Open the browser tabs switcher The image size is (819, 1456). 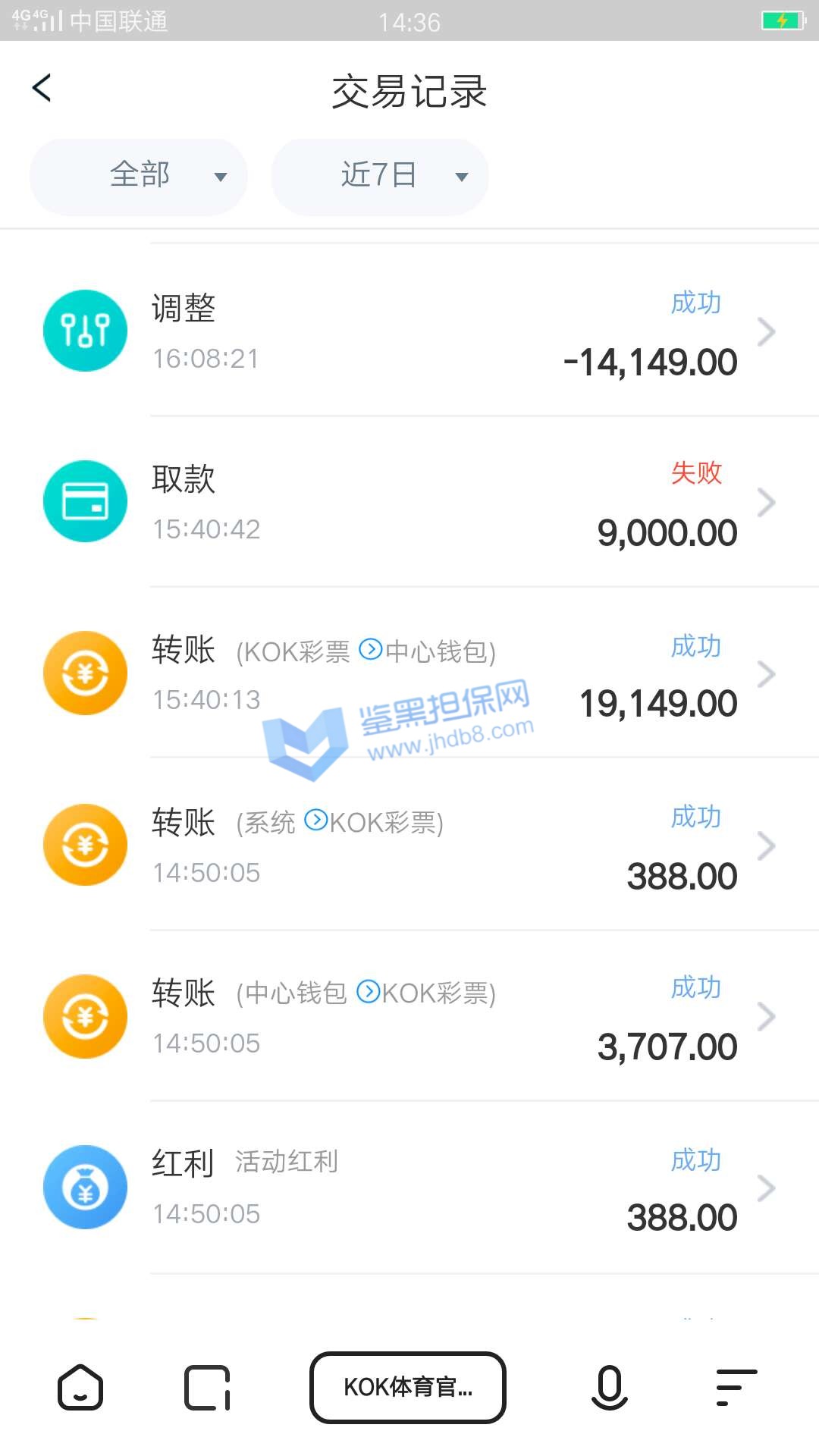pos(207,1388)
